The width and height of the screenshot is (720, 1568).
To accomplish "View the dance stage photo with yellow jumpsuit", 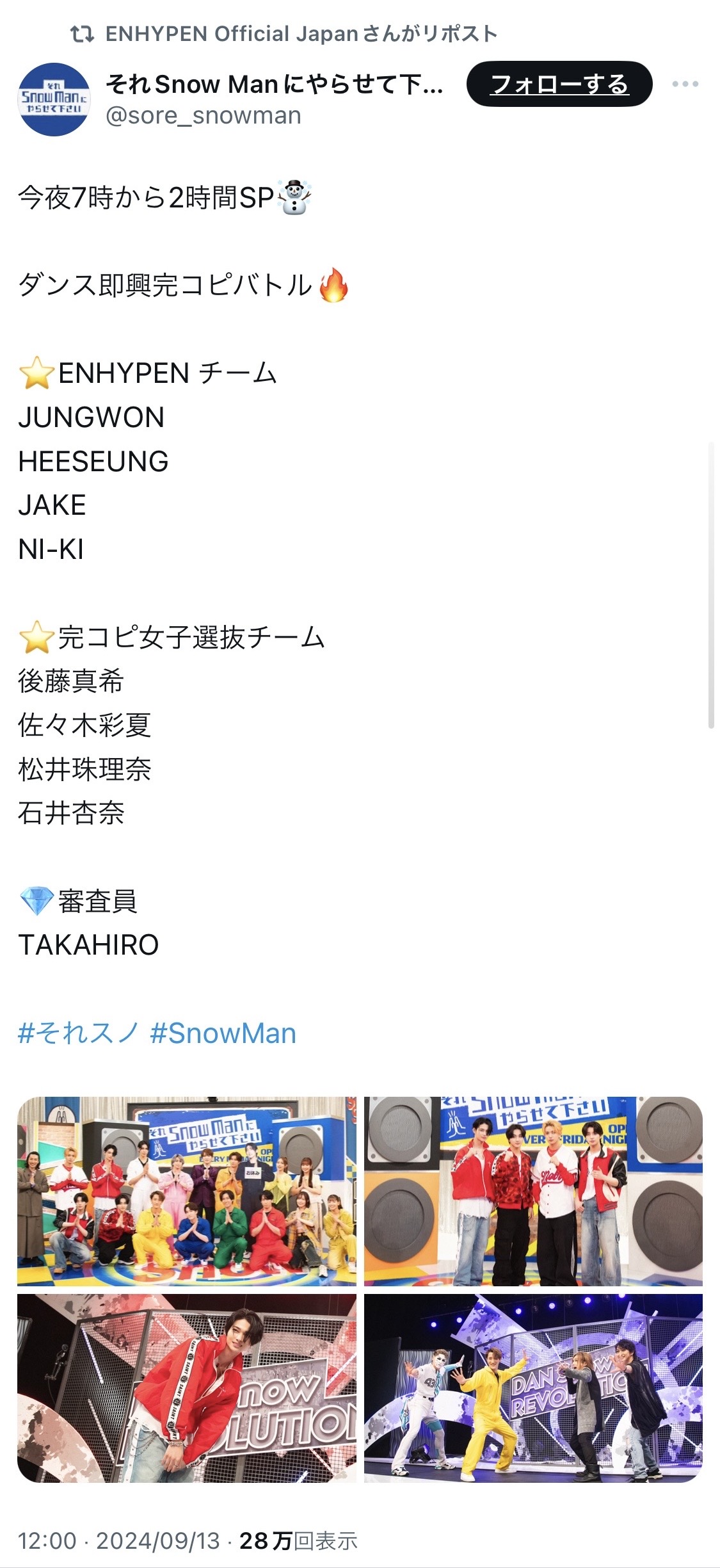I will click(x=533, y=1388).
